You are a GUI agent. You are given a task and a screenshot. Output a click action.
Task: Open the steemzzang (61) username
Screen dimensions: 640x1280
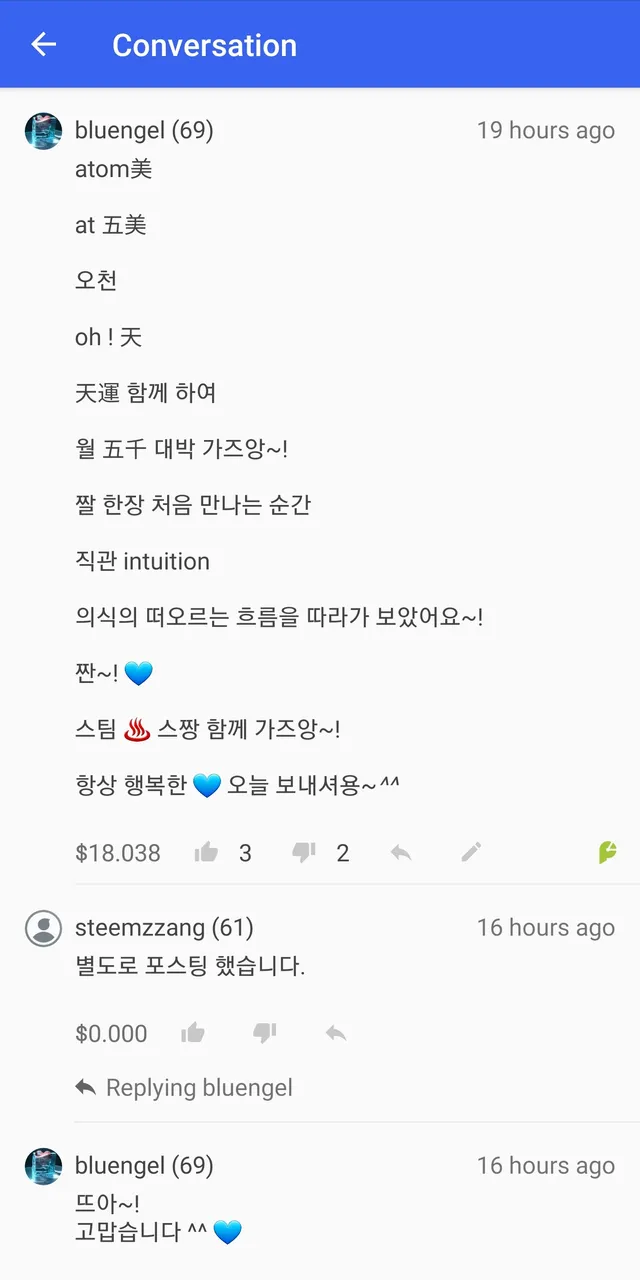tap(164, 928)
